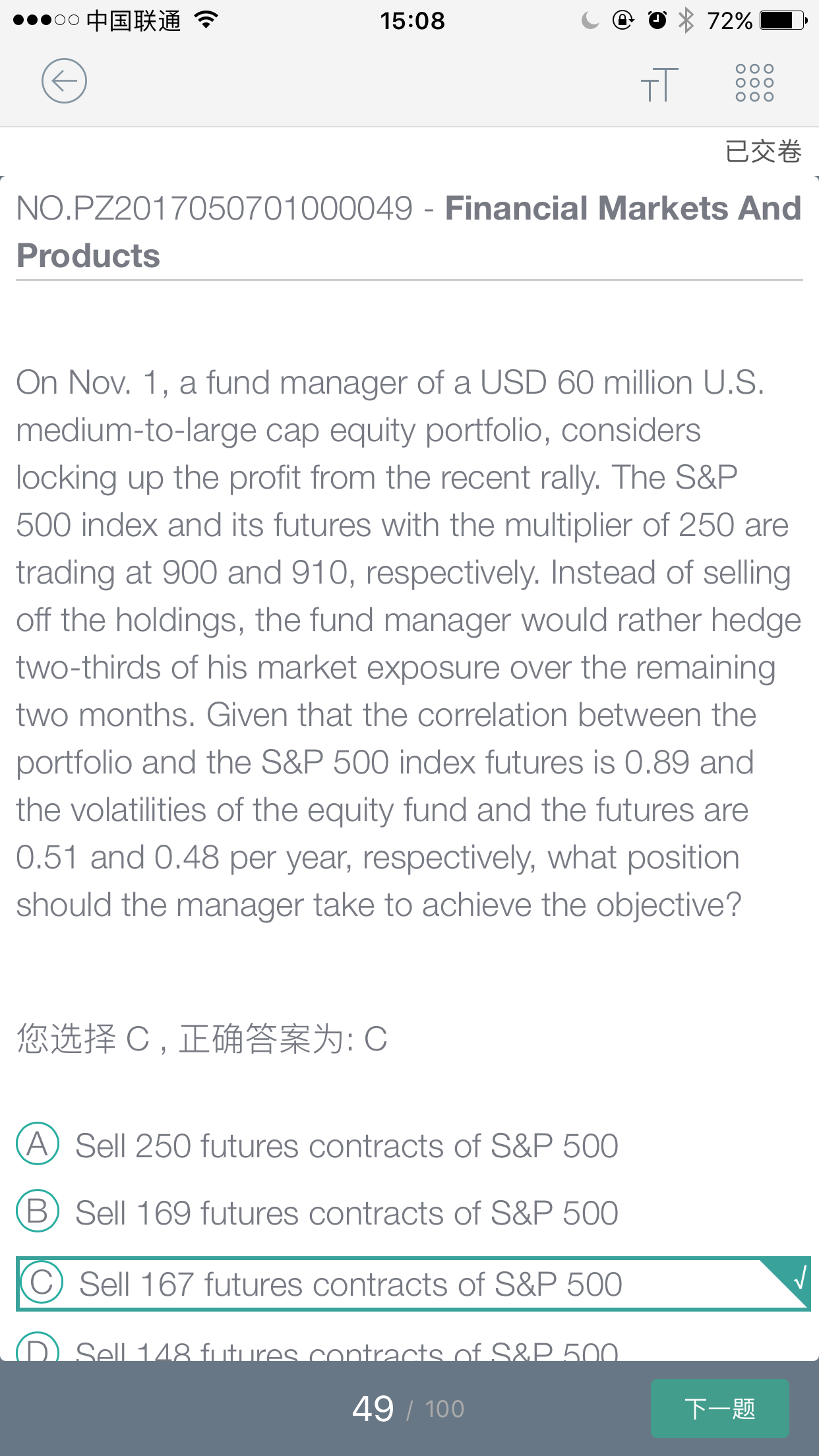Go back using the arrow icon
Screen dimensions: 819x1456
[64, 81]
